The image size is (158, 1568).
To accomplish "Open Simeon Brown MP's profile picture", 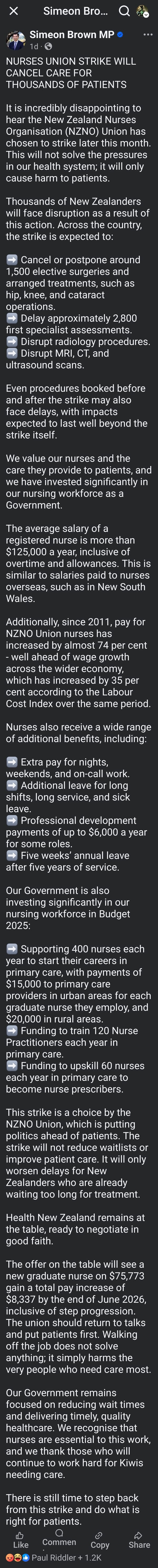I will coord(15,40).
